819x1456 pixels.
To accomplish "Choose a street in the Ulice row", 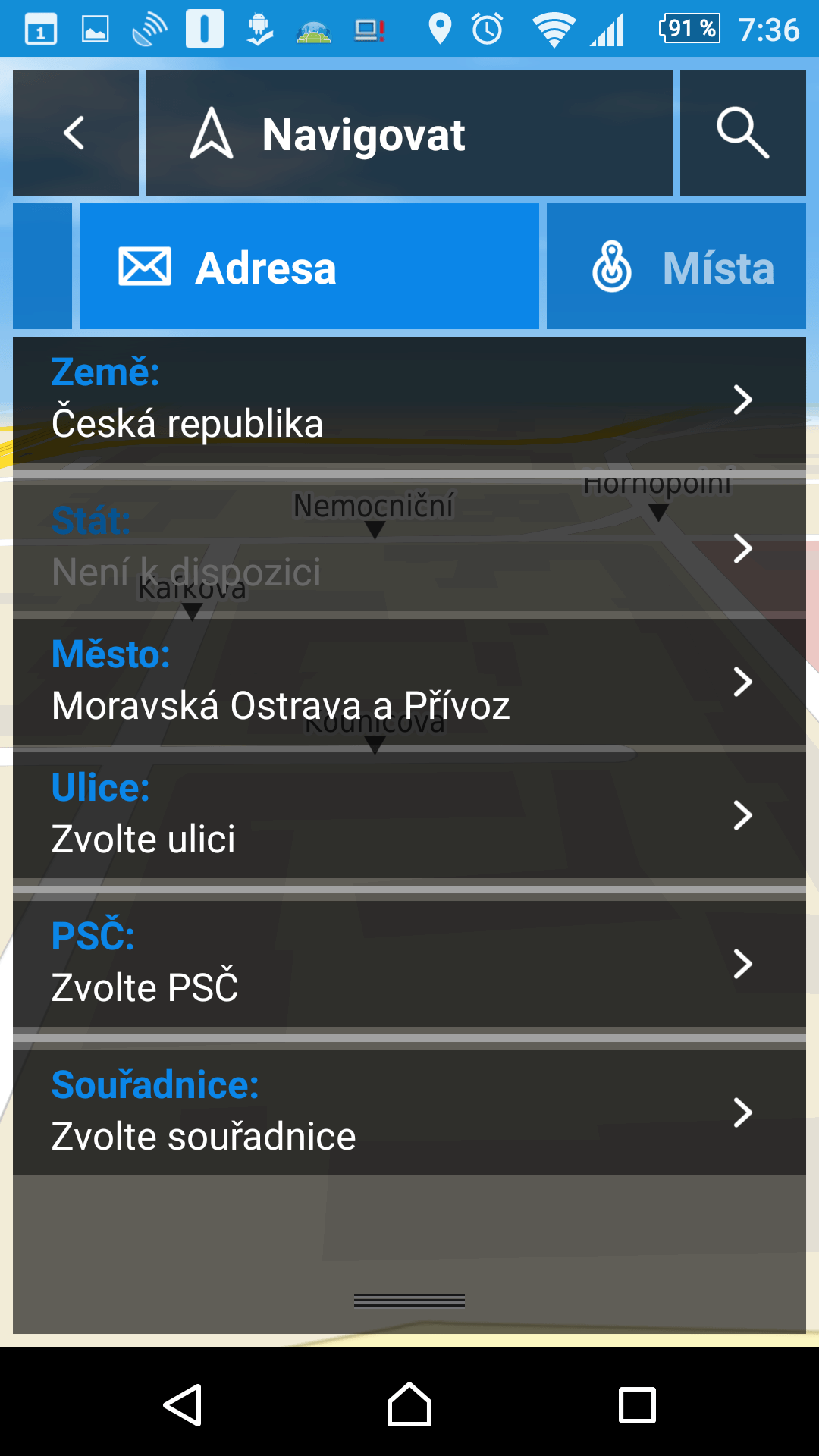I will click(x=409, y=815).
